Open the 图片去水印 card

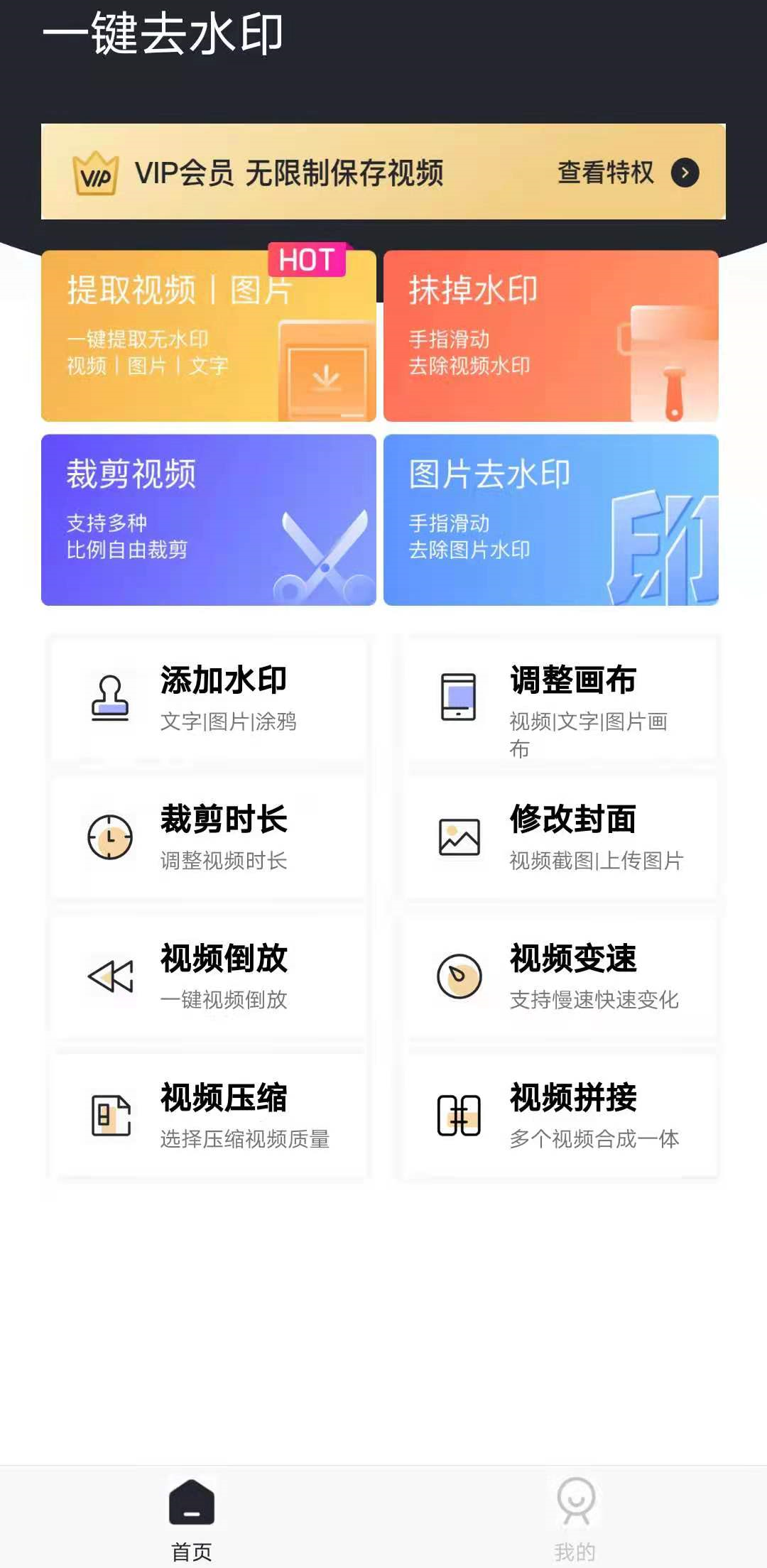click(x=551, y=520)
